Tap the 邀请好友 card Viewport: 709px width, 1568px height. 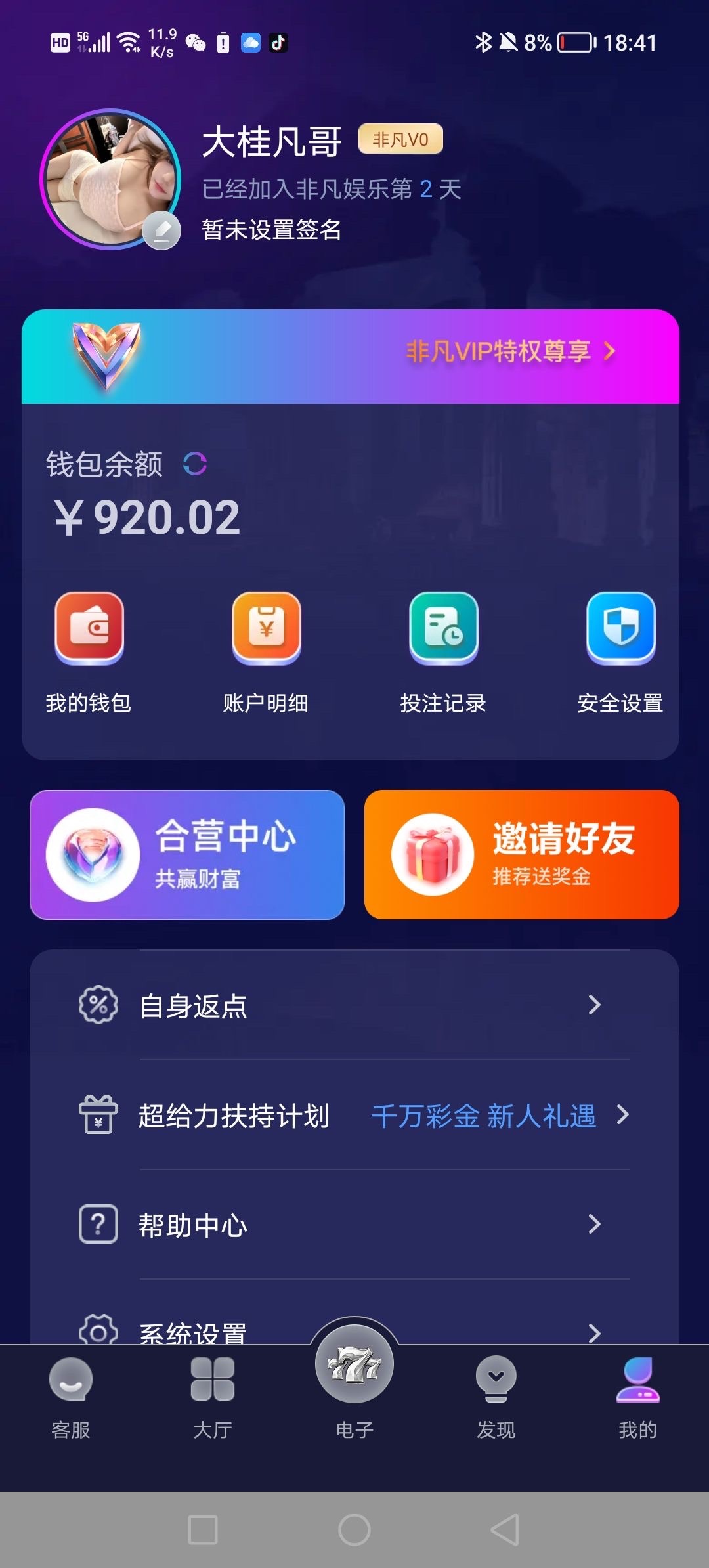point(521,854)
